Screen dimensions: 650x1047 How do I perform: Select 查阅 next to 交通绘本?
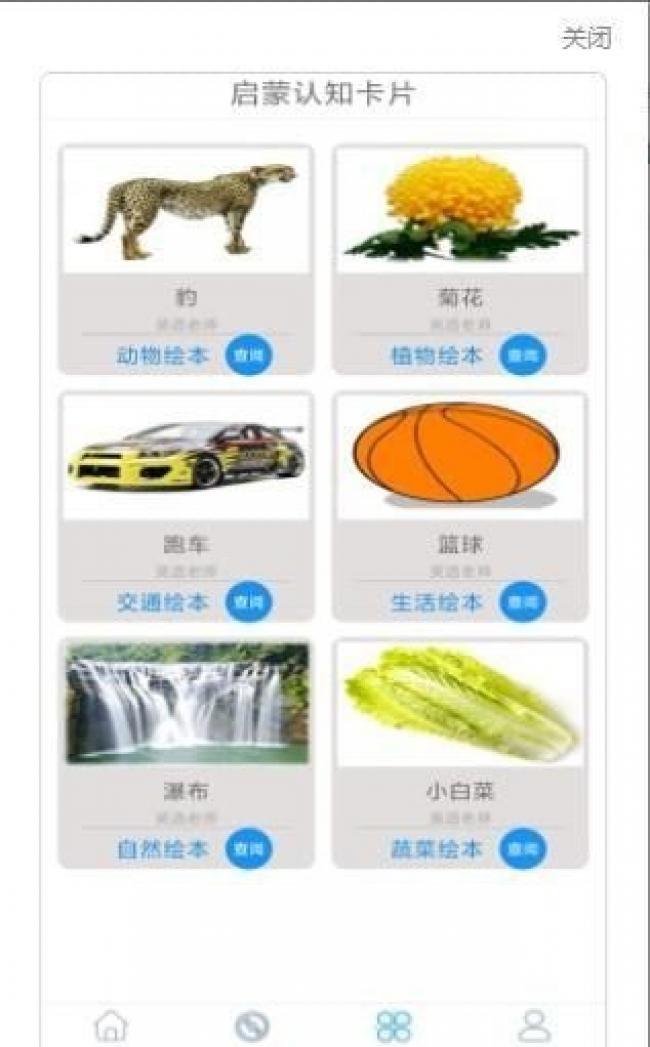249,602
